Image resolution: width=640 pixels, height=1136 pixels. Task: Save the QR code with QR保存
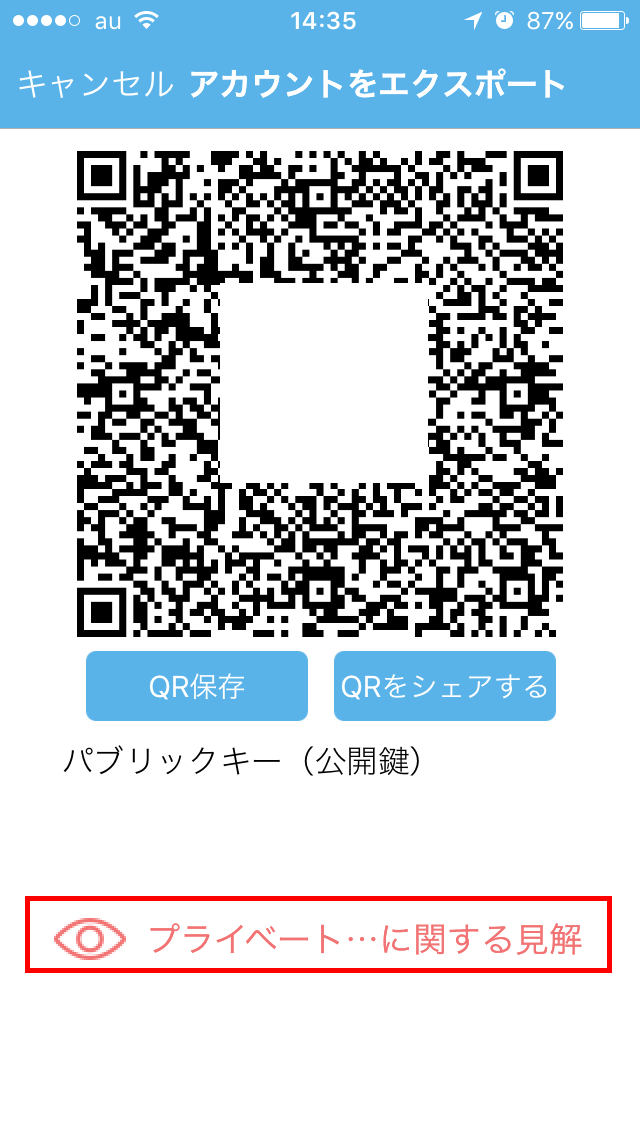click(x=197, y=686)
